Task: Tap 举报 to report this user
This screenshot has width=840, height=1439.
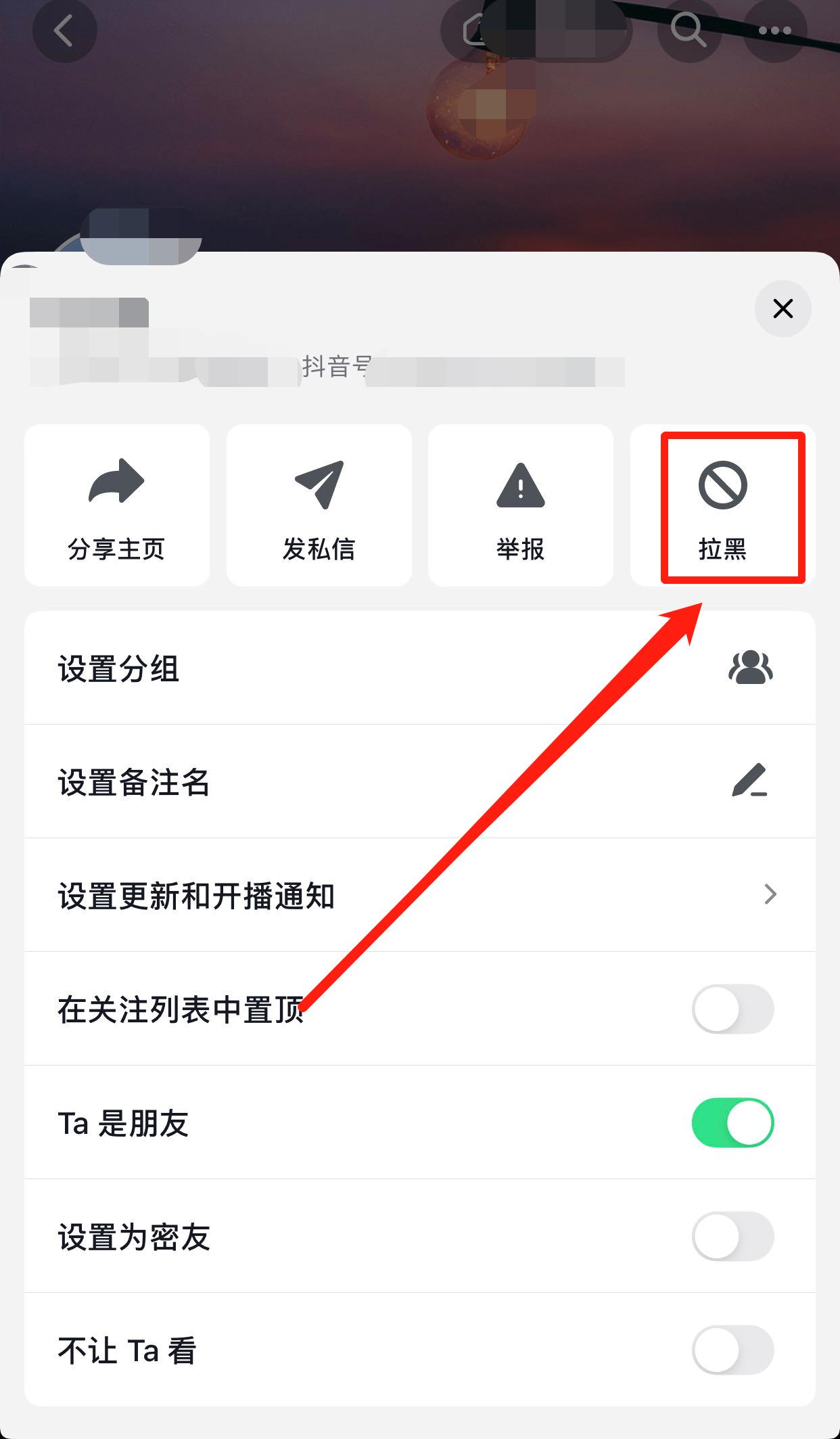Action: [x=520, y=505]
